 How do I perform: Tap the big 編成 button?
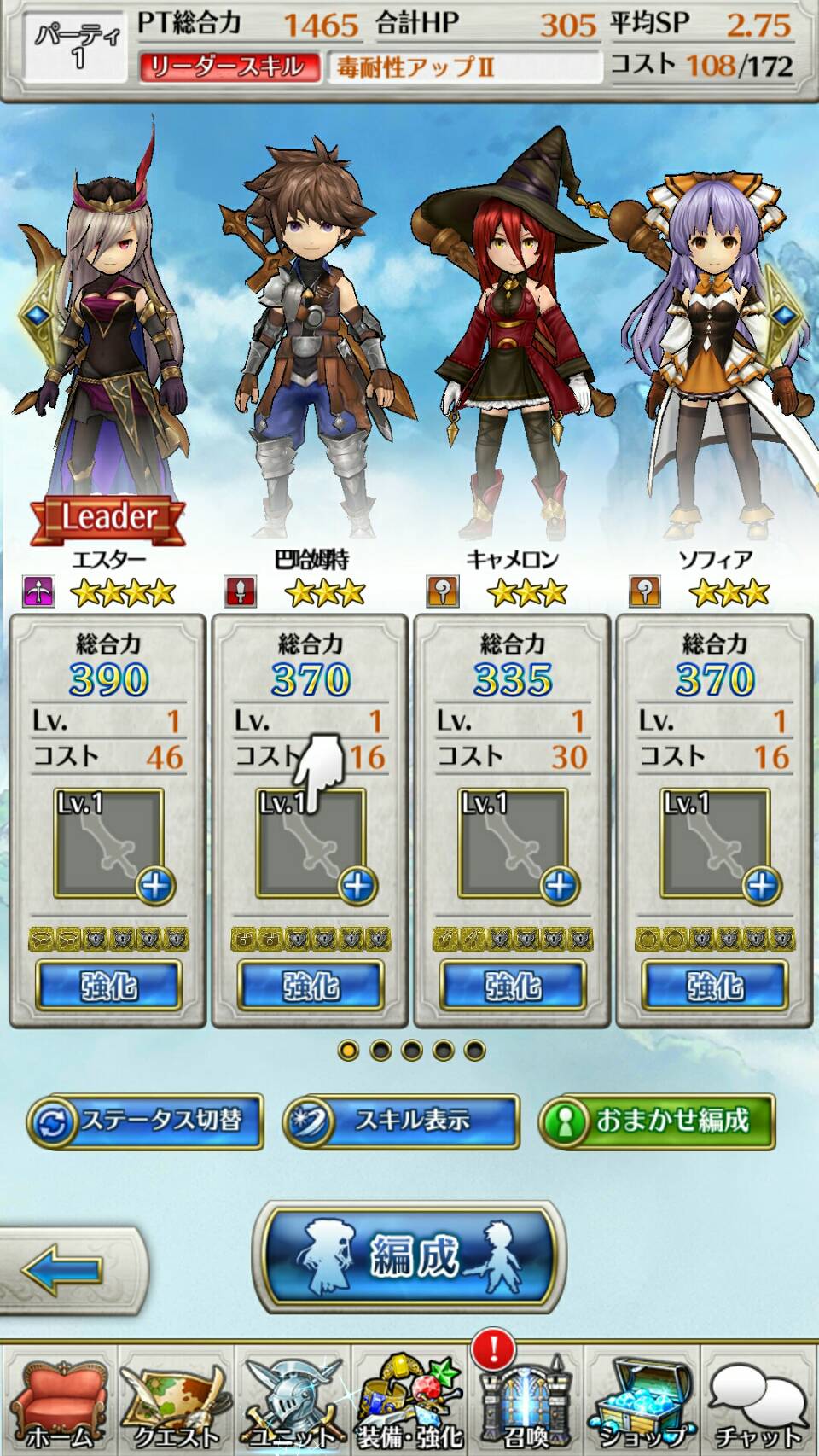coord(410,1256)
